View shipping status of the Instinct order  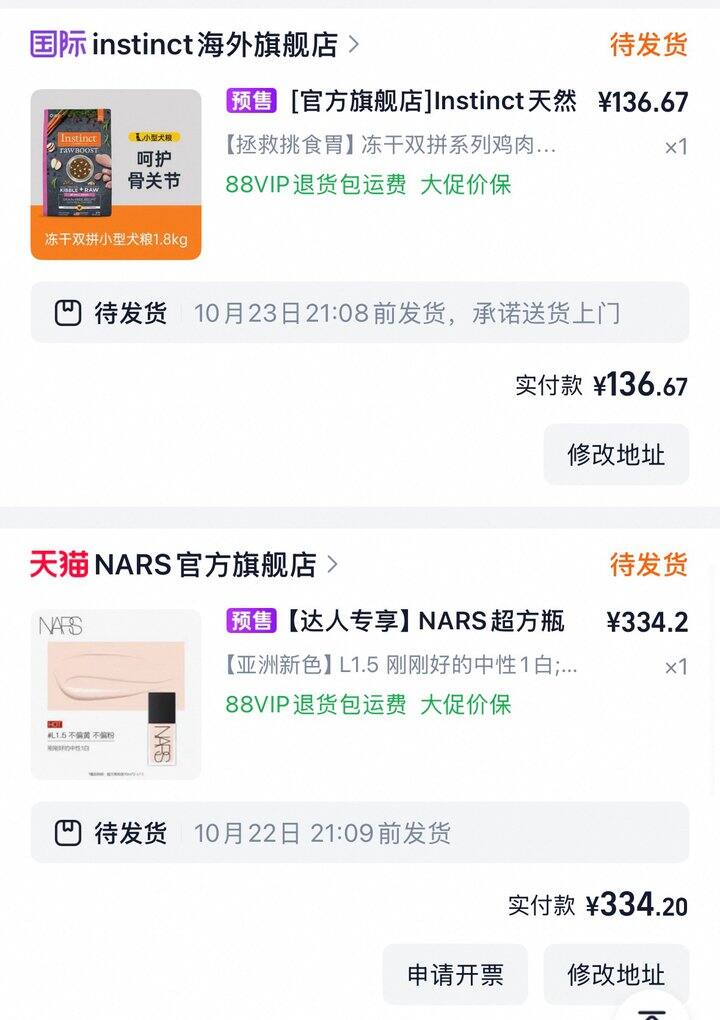[360, 313]
